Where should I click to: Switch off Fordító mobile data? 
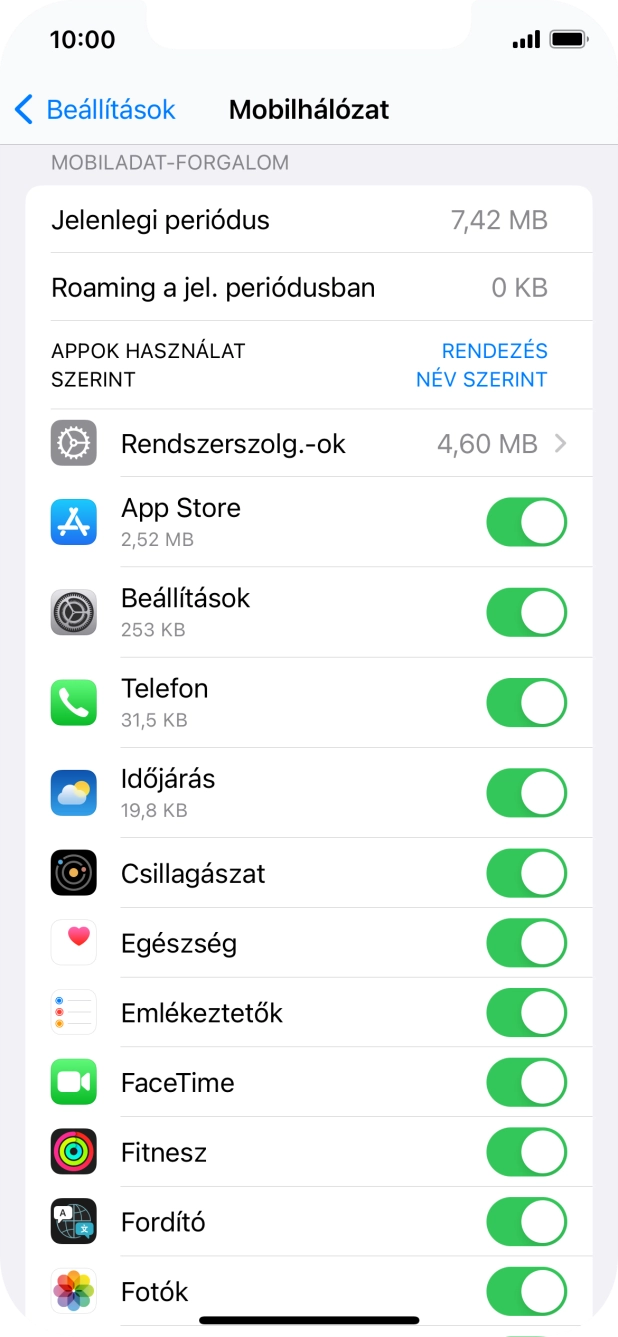click(x=526, y=1222)
